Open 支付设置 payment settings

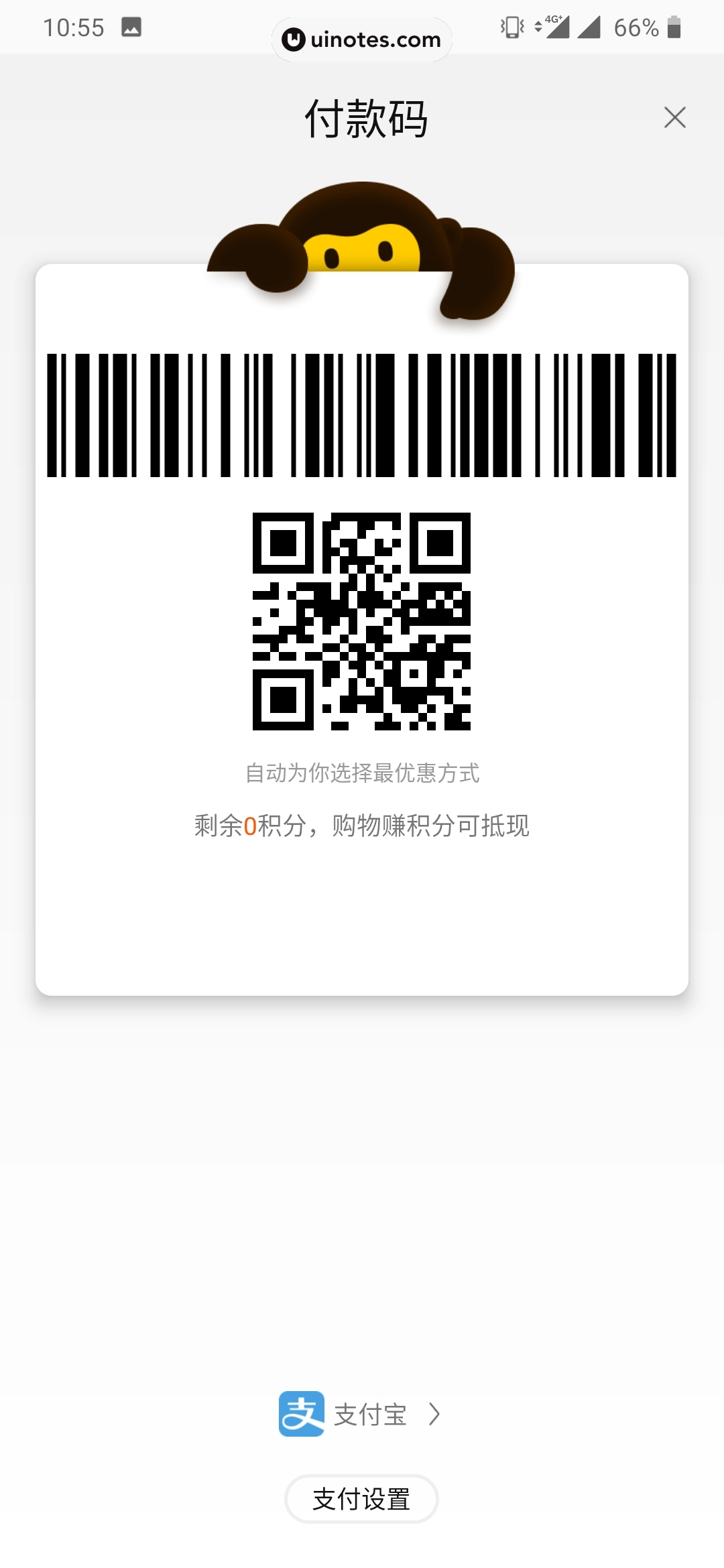click(x=361, y=1499)
